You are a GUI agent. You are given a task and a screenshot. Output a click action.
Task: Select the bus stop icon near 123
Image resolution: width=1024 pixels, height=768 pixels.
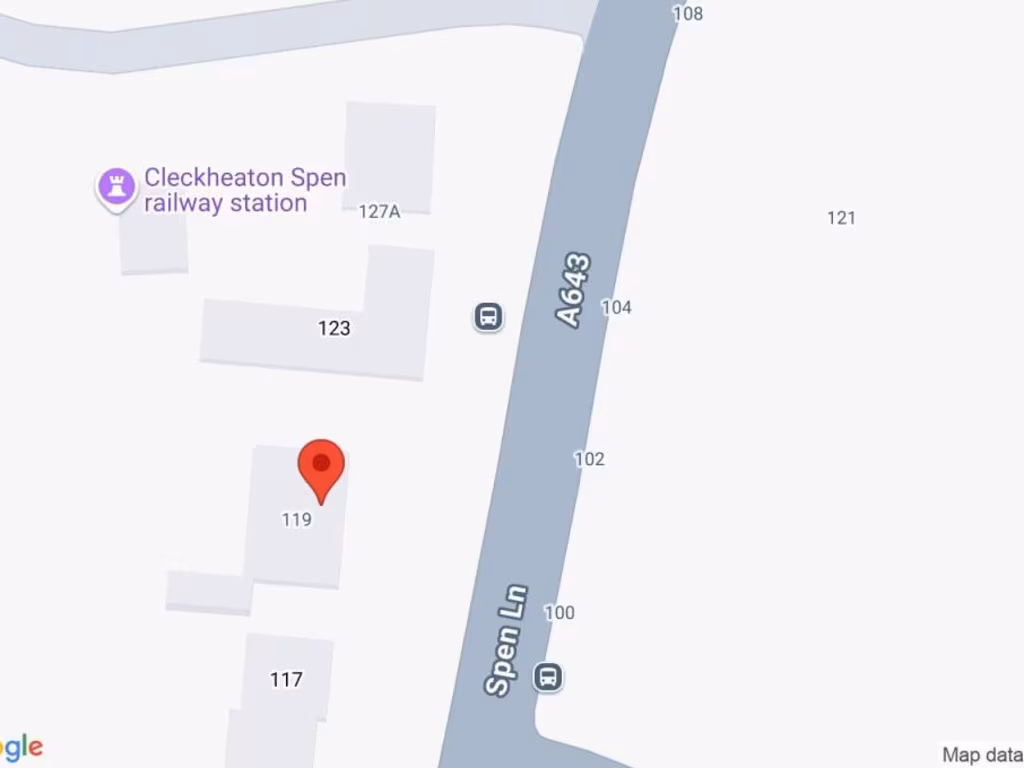(x=488, y=317)
